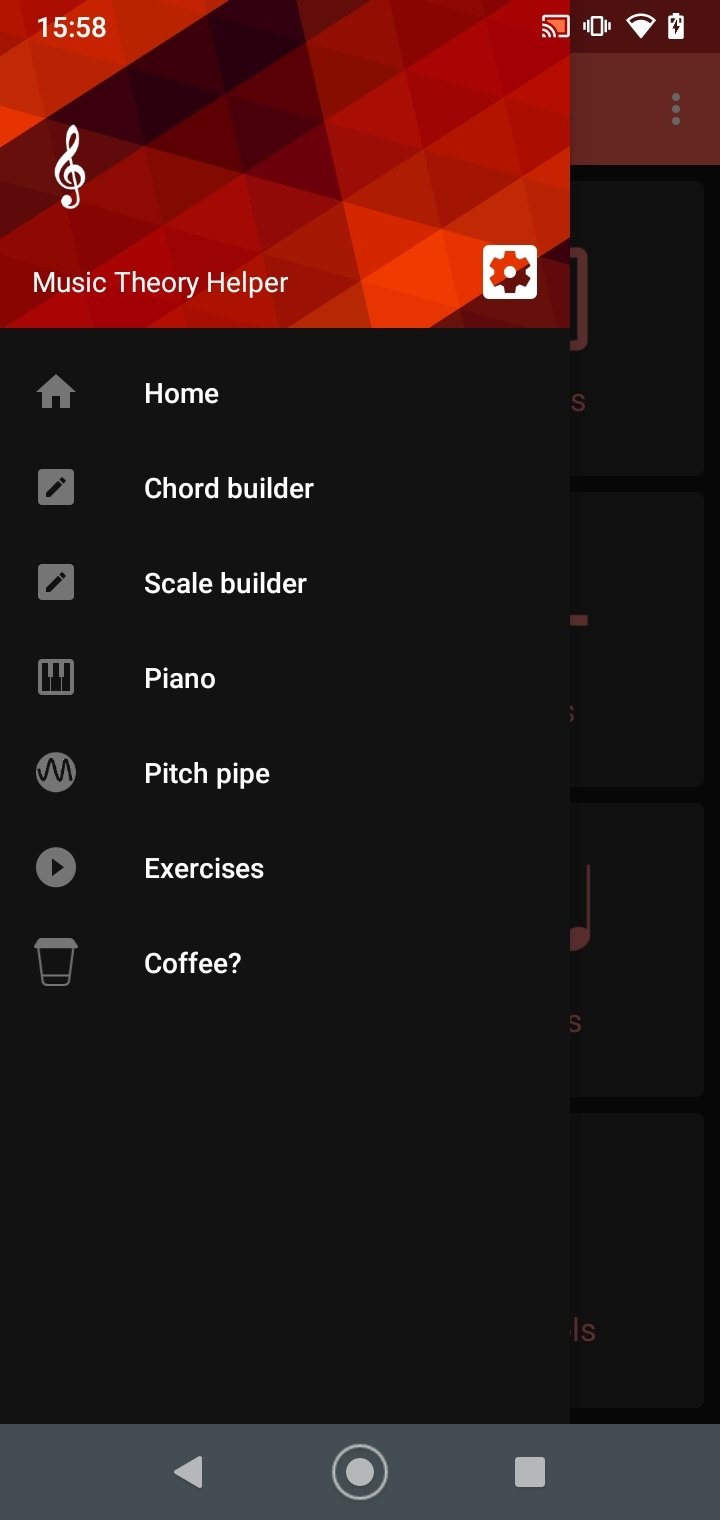Open Pitch pipe
This screenshot has width=720, height=1520.
(x=285, y=773)
